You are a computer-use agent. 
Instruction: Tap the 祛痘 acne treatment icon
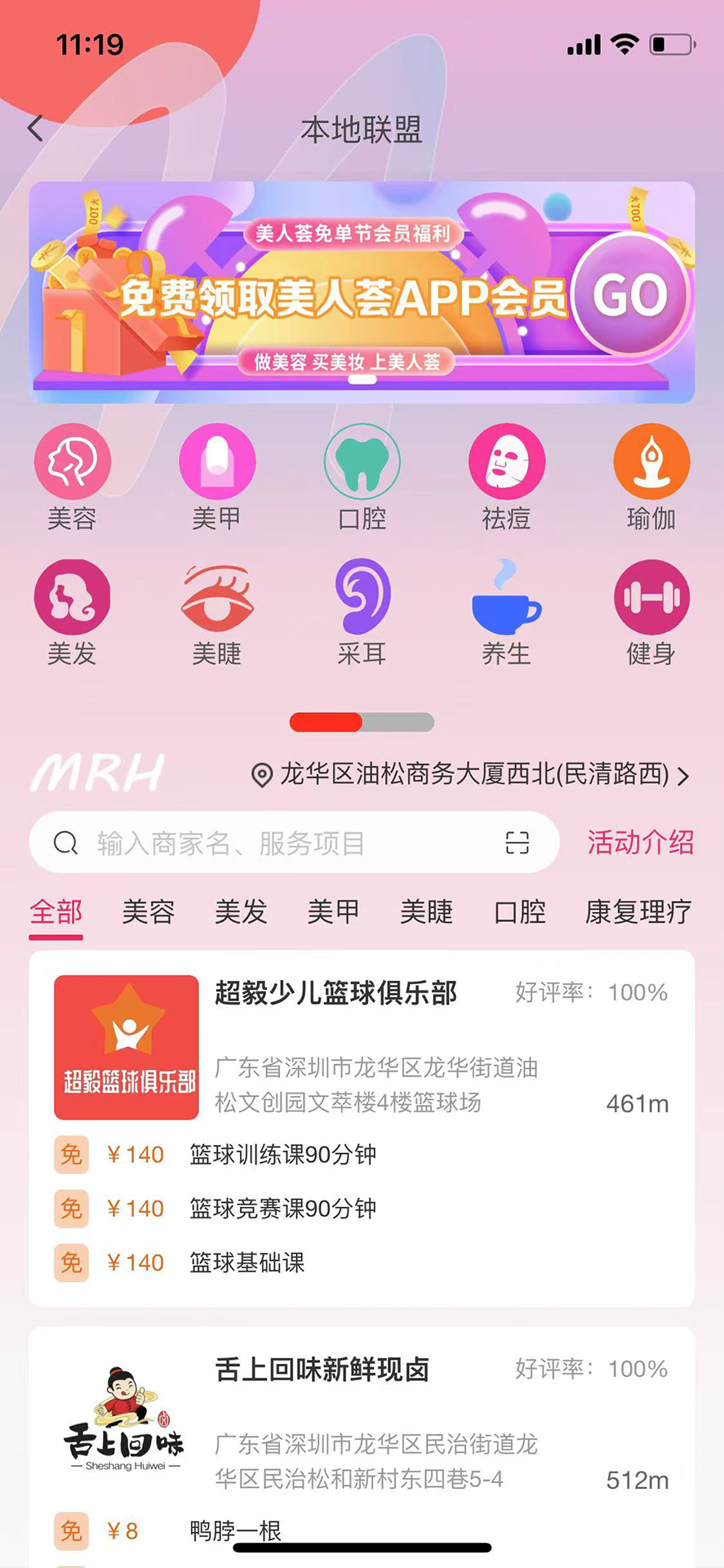(x=506, y=461)
